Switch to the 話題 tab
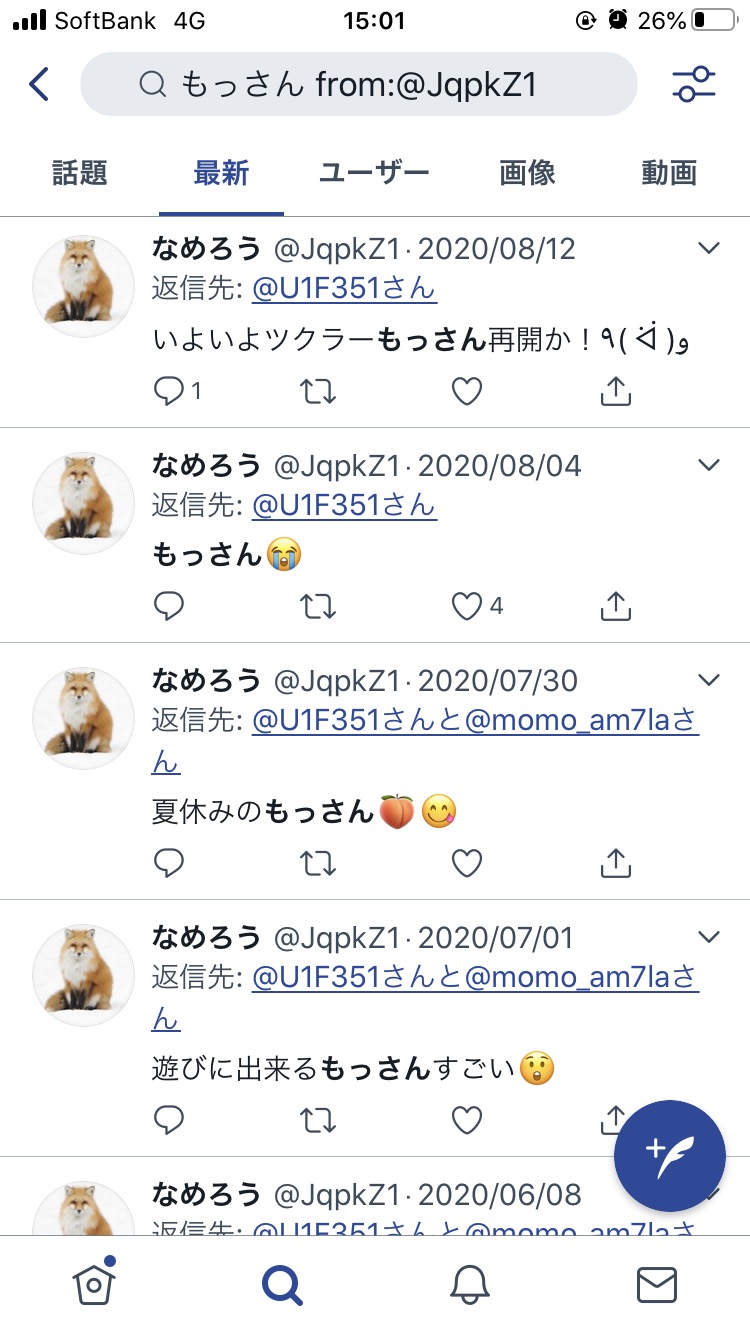This screenshot has height=1334, width=750. 79,173
